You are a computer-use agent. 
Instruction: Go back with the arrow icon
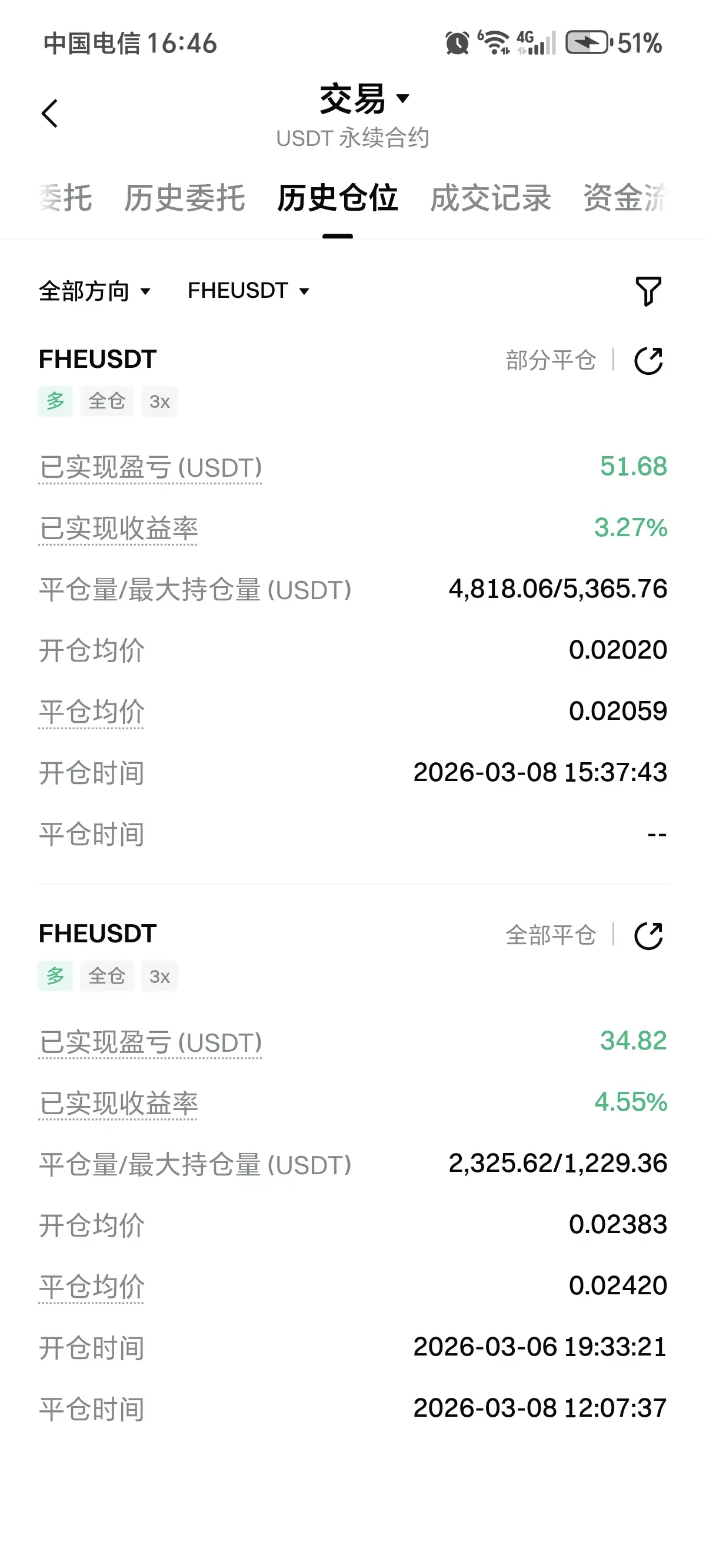(x=50, y=114)
